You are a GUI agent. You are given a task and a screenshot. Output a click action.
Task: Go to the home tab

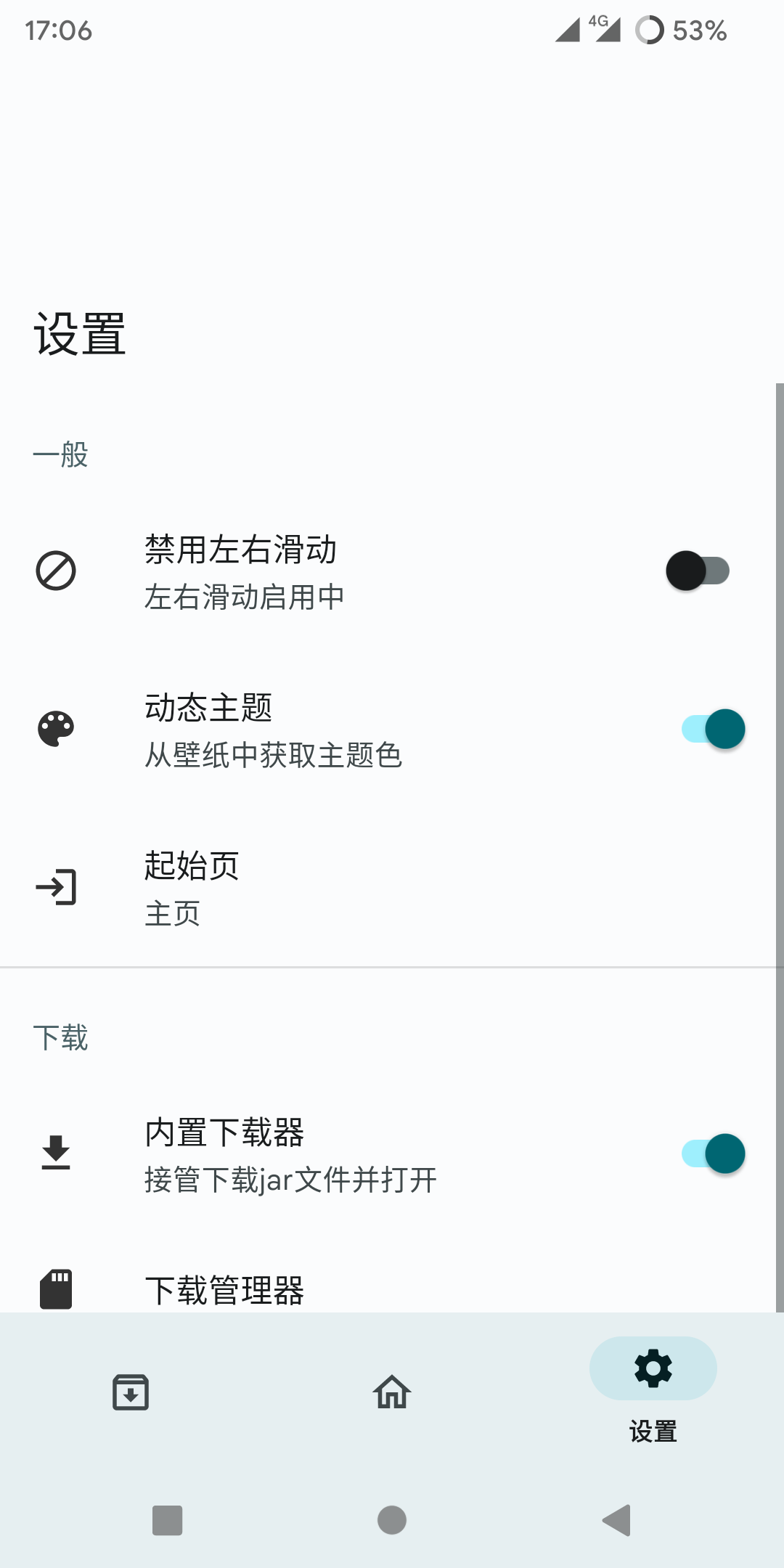pos(392,1392)
